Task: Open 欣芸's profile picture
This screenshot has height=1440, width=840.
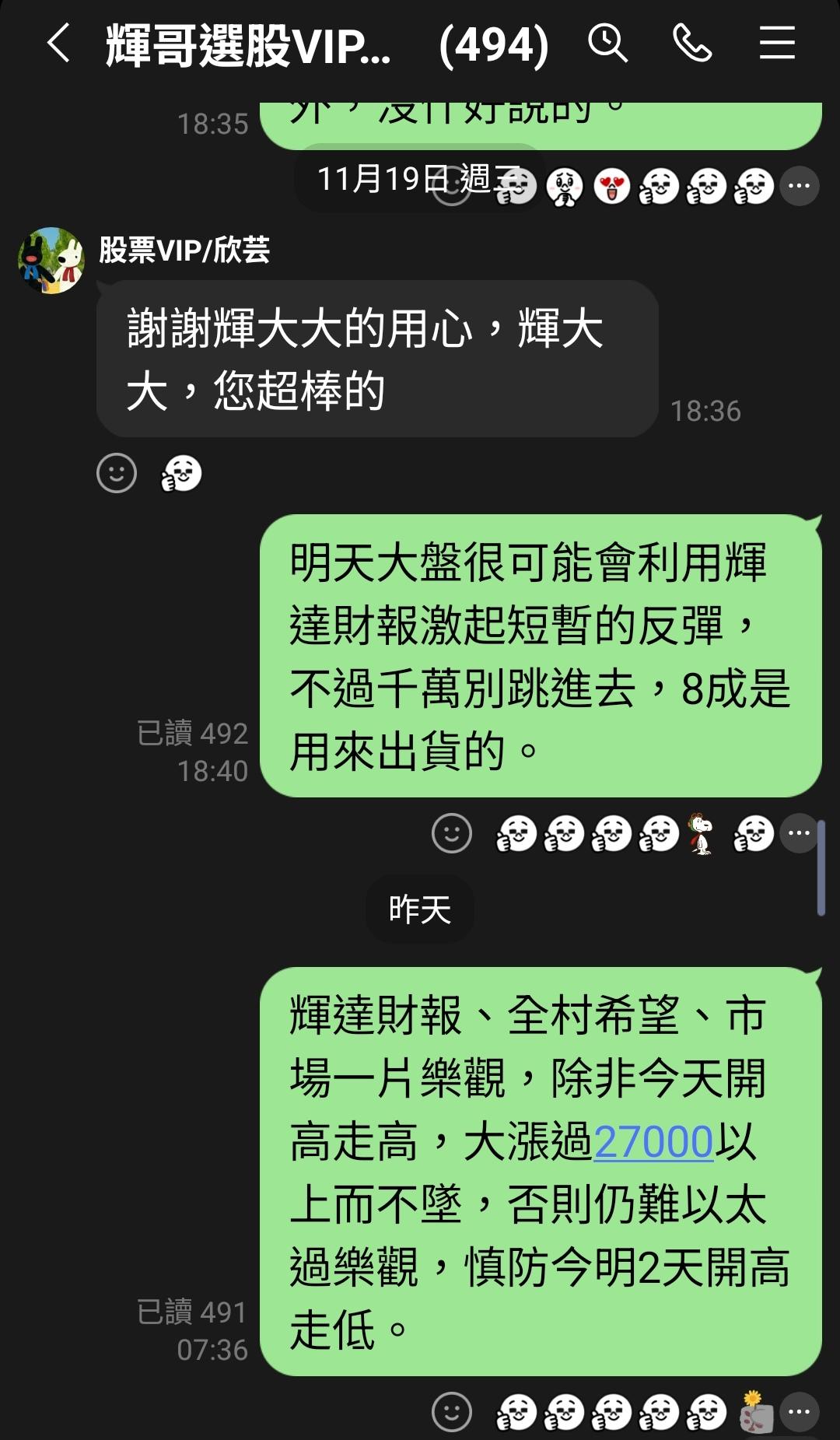Action: pyautogui.click(x=51, y=261)
